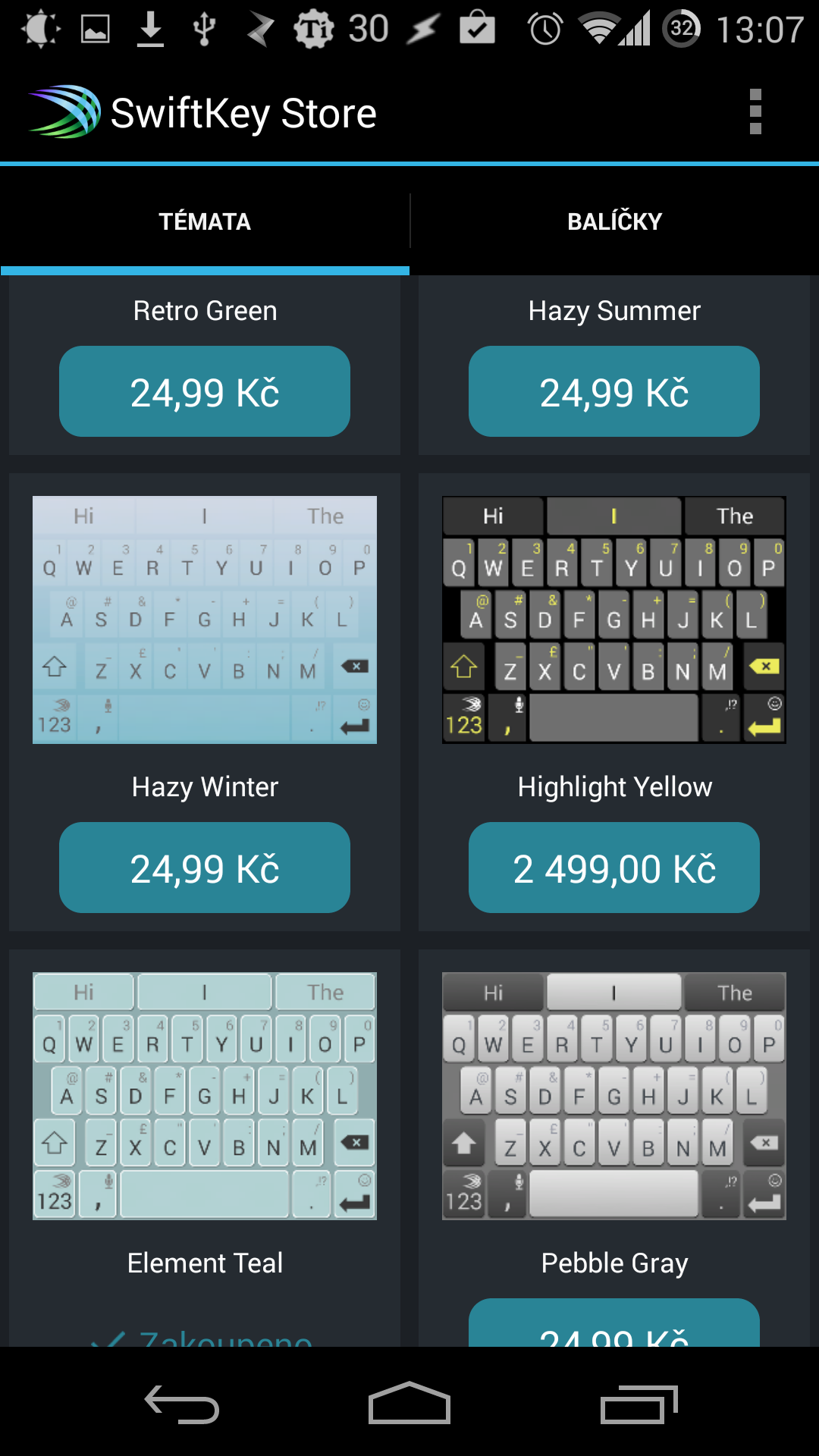
Task: Buy Hazy Summer for 24,99 Kč
Action: (x=614, y=391)
